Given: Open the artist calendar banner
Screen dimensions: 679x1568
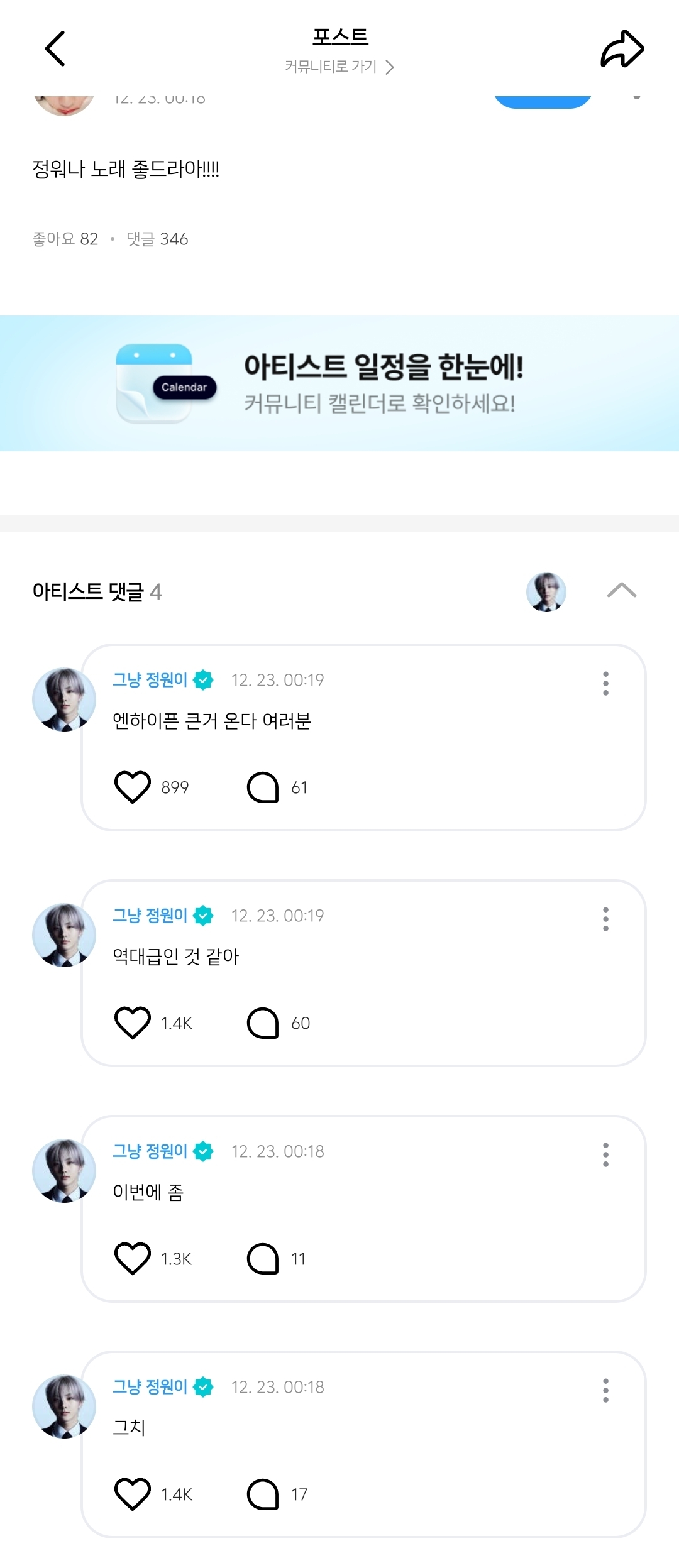Looking at the screenshot, I should click(339, 383).
